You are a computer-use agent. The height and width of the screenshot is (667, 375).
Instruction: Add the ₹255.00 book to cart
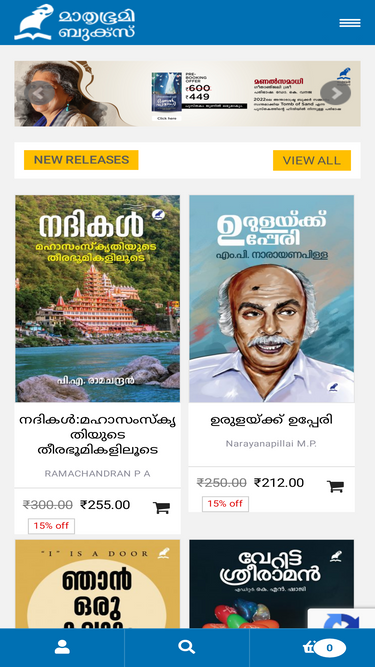[162, 507]
